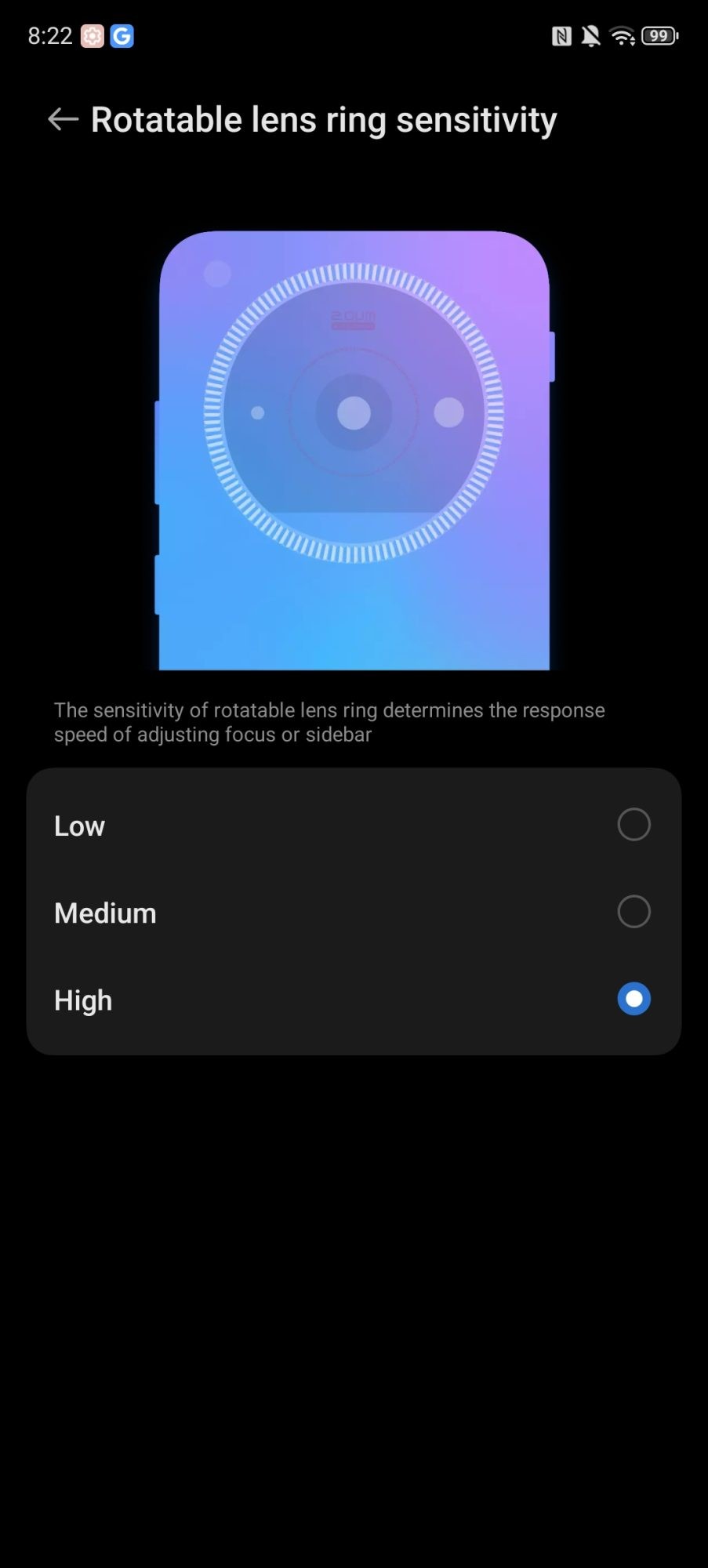Screen dimensions: 708x1568
Task: Select Low sensitivity option
Action: pos(633,825)
